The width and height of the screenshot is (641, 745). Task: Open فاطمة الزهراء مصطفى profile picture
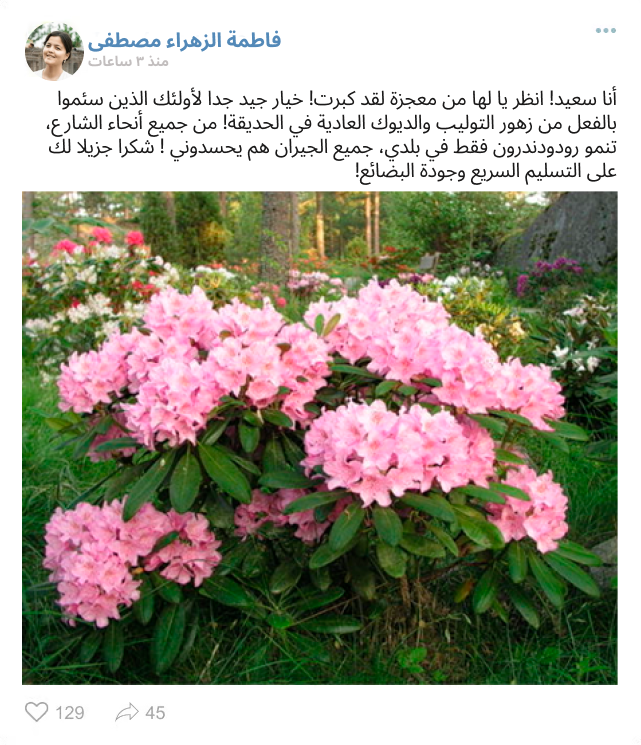pyautogui.click(x=54, y=50)
